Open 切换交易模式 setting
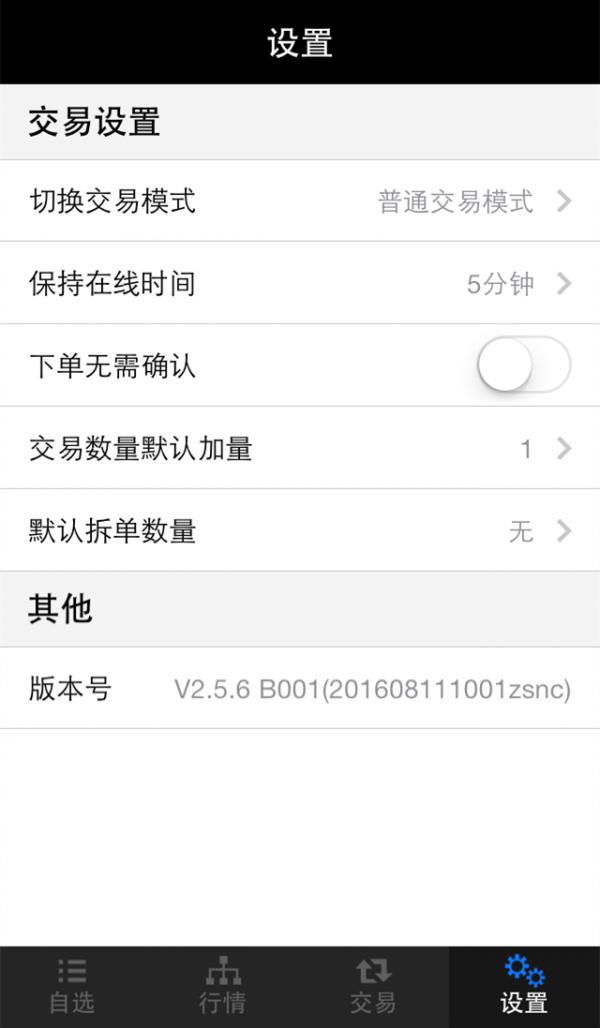Image resolution: width=600 pixels, height=1028 pixels. click(300, 202)
